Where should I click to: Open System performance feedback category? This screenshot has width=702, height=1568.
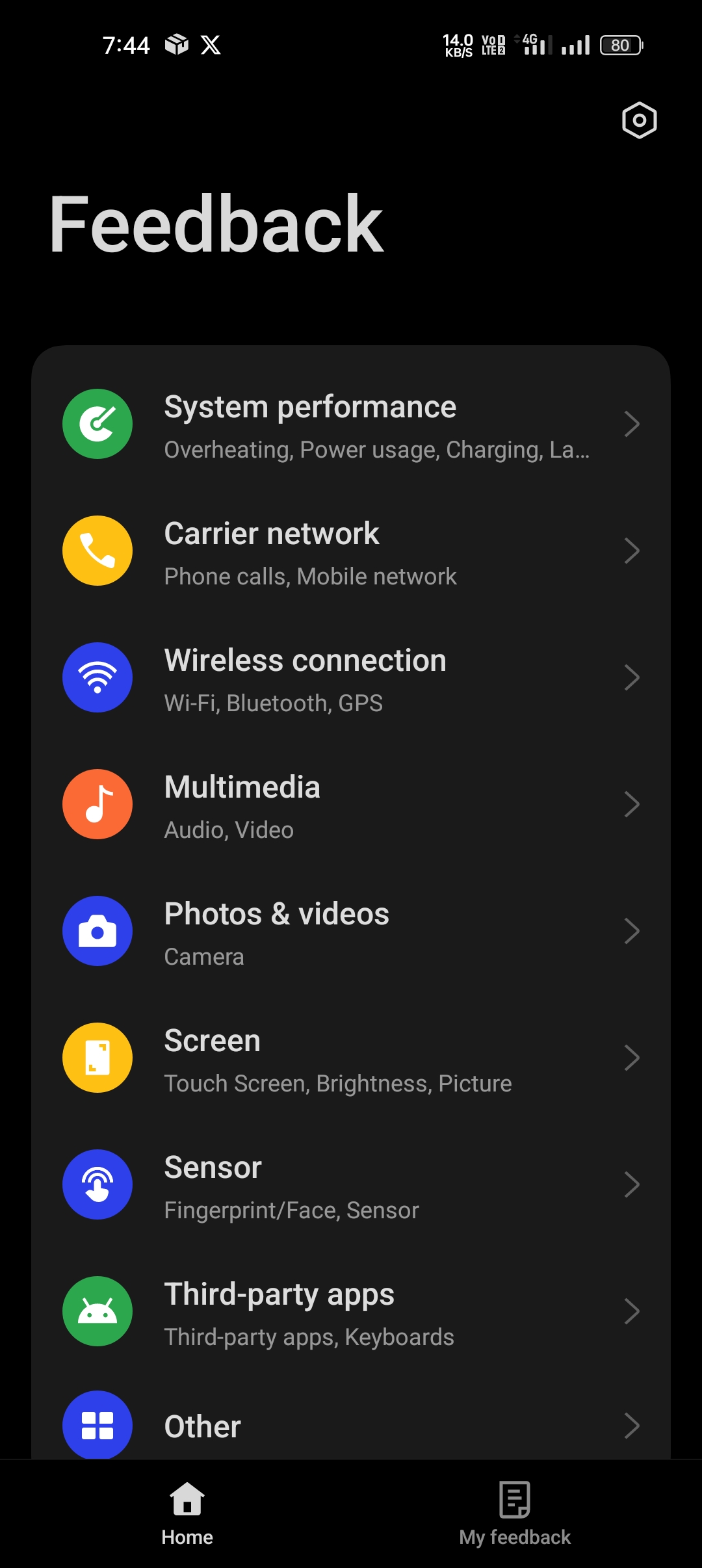click(351, 425)
